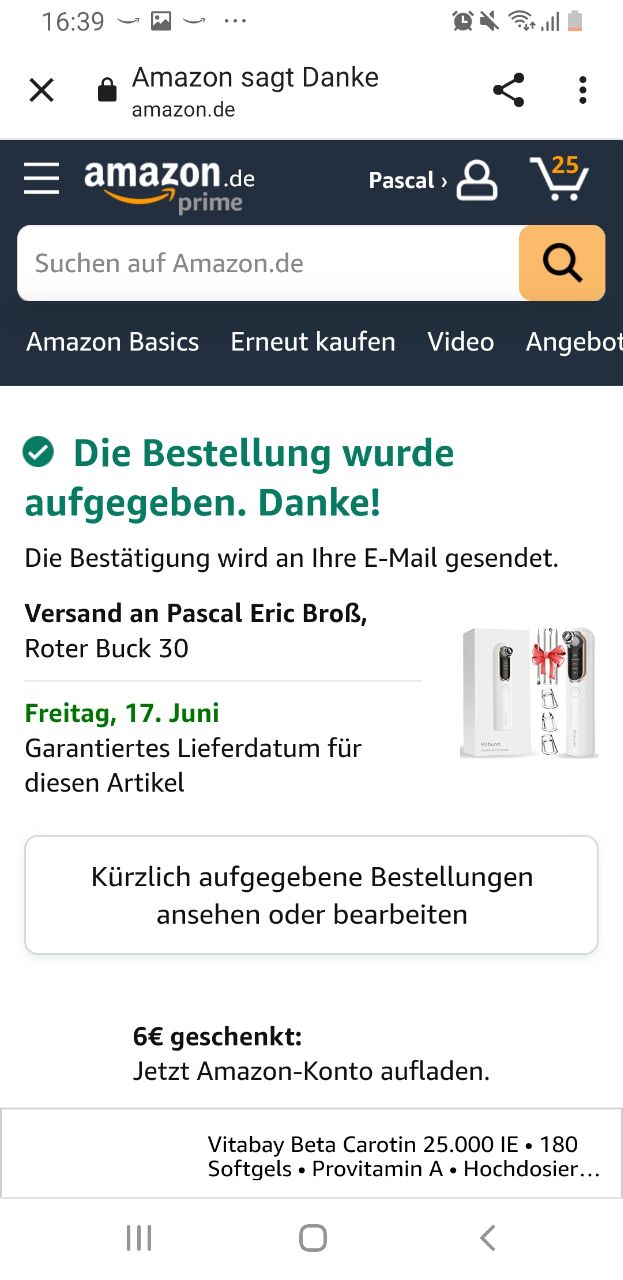Open the Amazon hamburger menu
Screen dimensions: 623x1280
[42, 180]
